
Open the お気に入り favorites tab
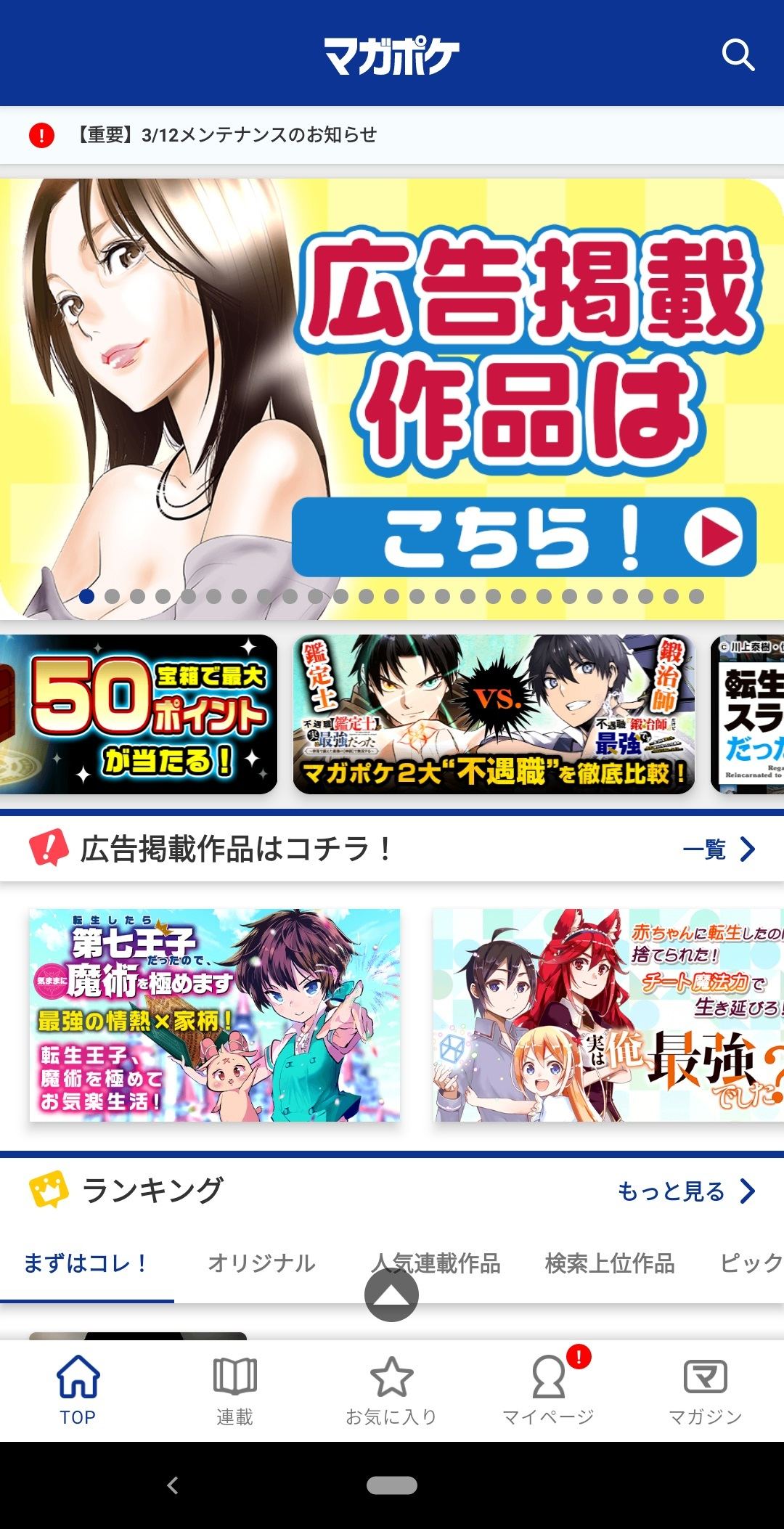tap(391, 1390)
